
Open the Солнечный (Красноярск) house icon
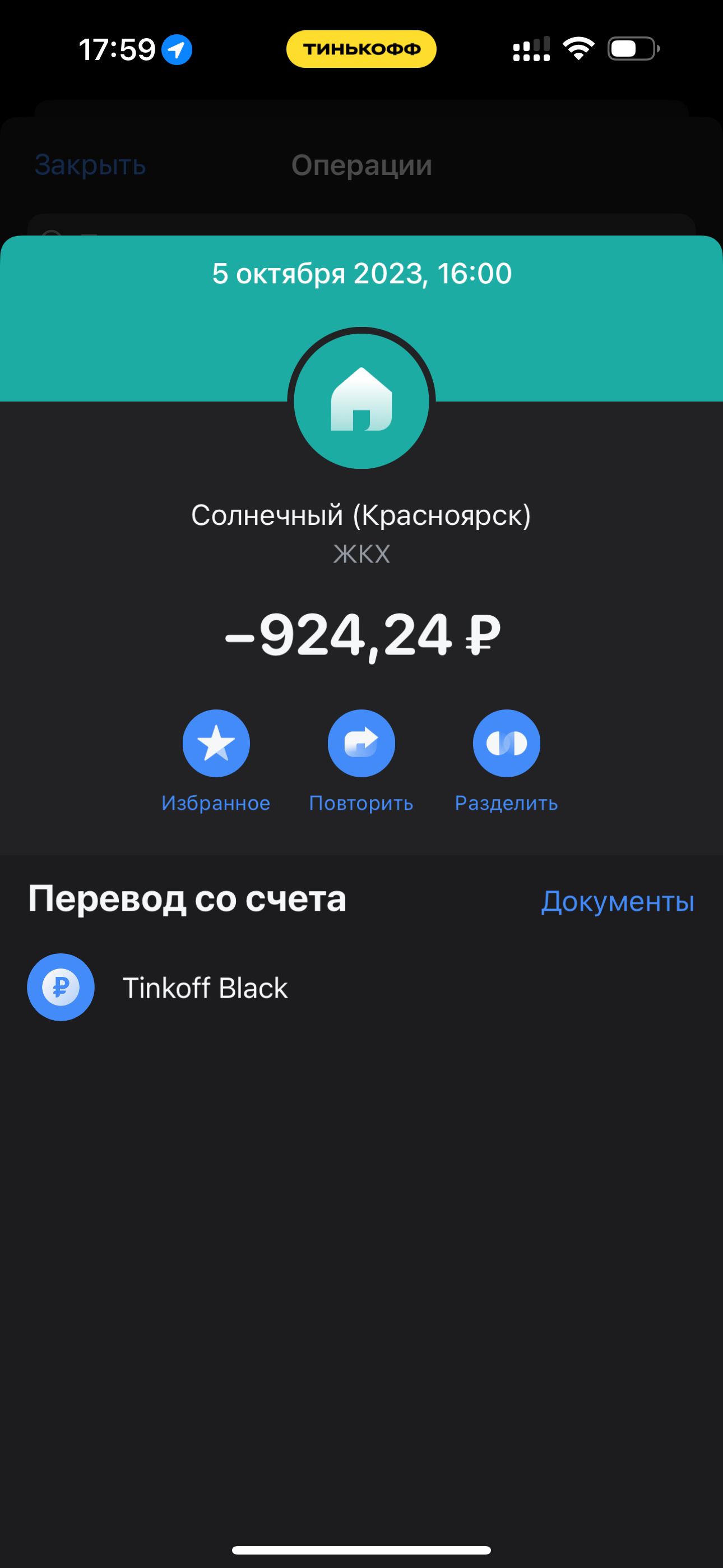click(x=361, y=401)
